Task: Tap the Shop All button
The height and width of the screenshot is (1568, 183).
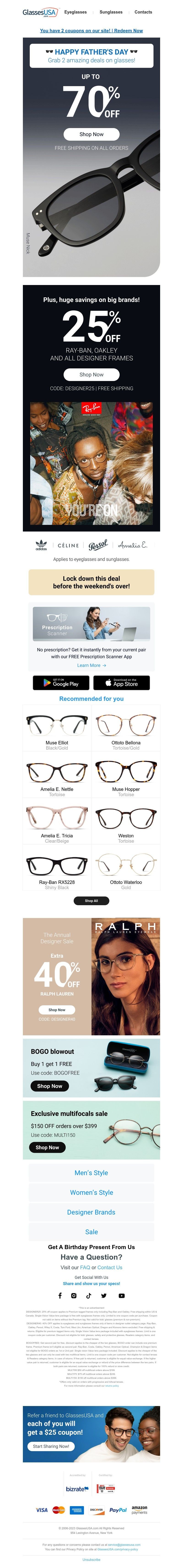Action: (x=91, y=900)
